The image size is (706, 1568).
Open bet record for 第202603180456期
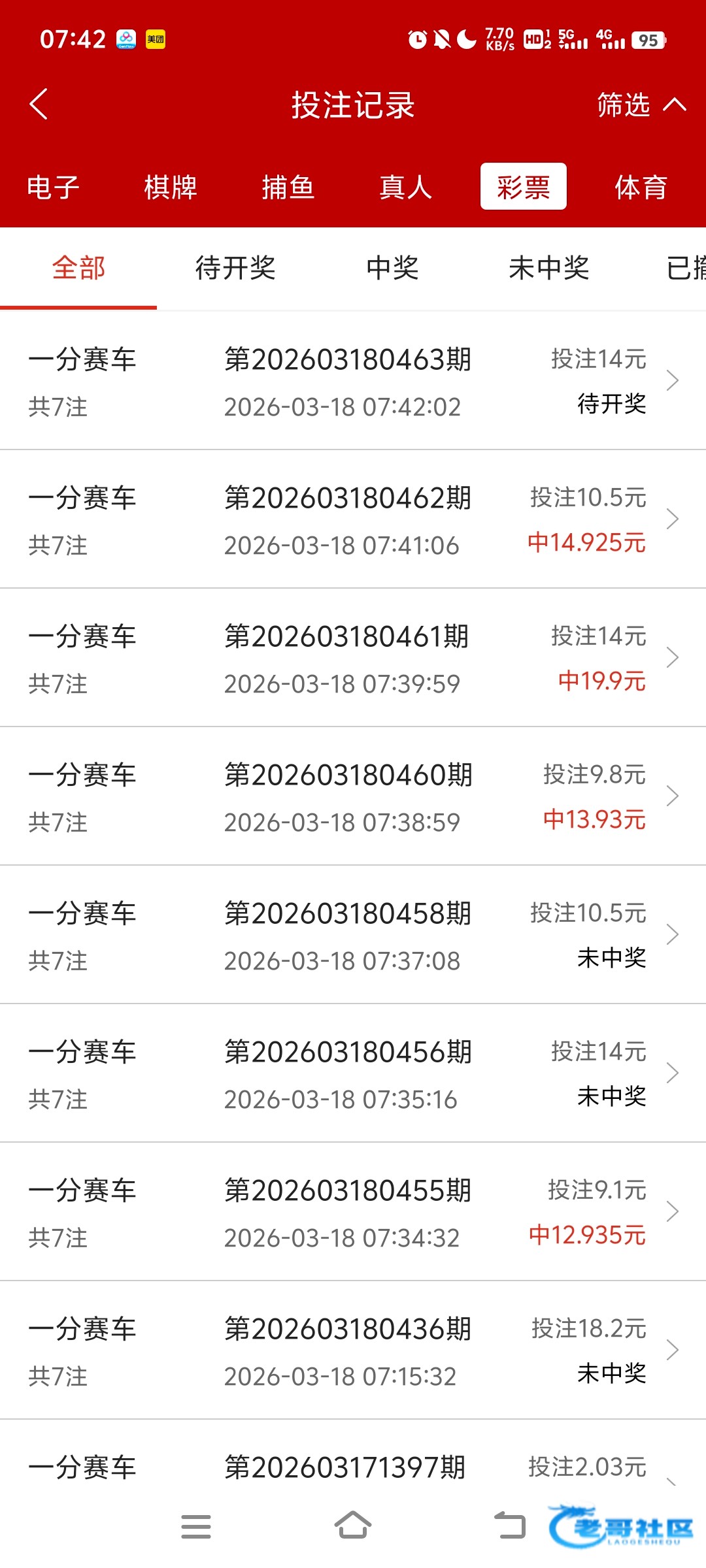[353, 1073]
